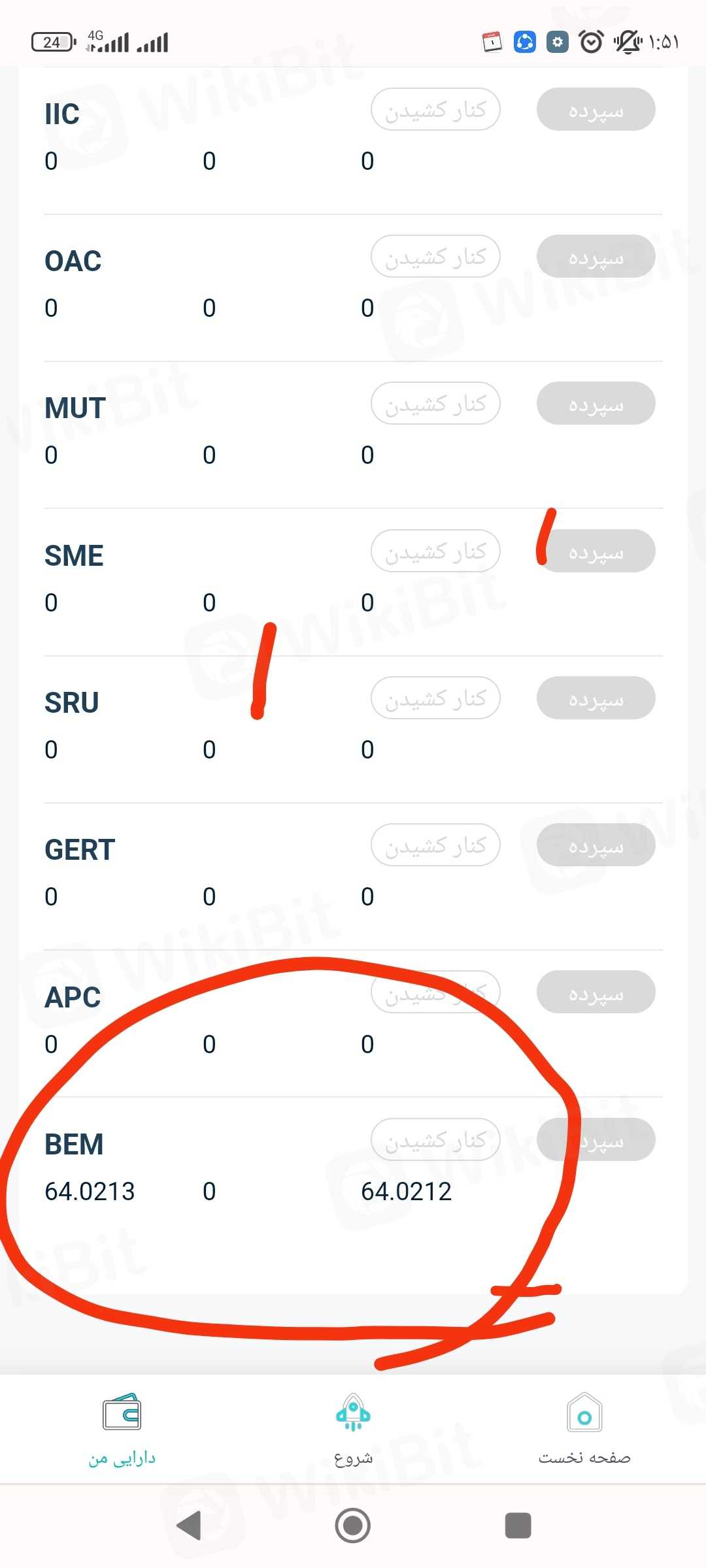The image size is (706, 1568).
Task: Open سپرده (deposit) in the SRU row
Action: (596, 698)
